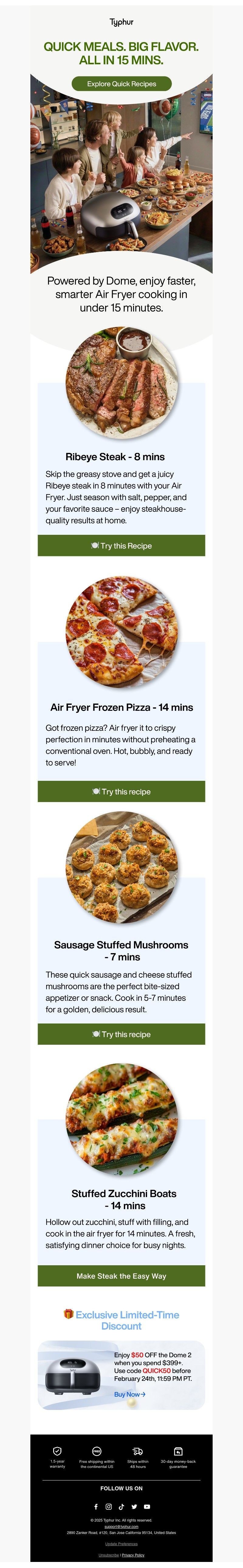Email support@typhur.com

(121, 1526)
